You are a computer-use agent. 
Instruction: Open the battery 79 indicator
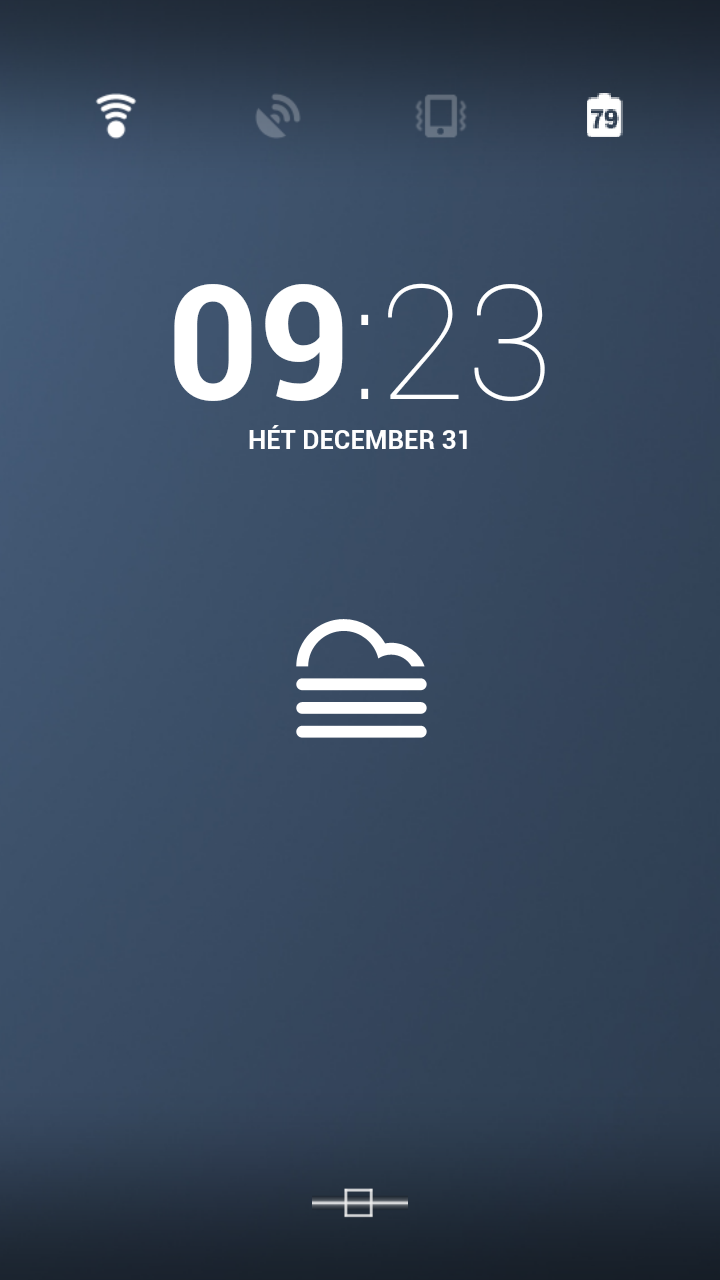click(x=603, y=116)
